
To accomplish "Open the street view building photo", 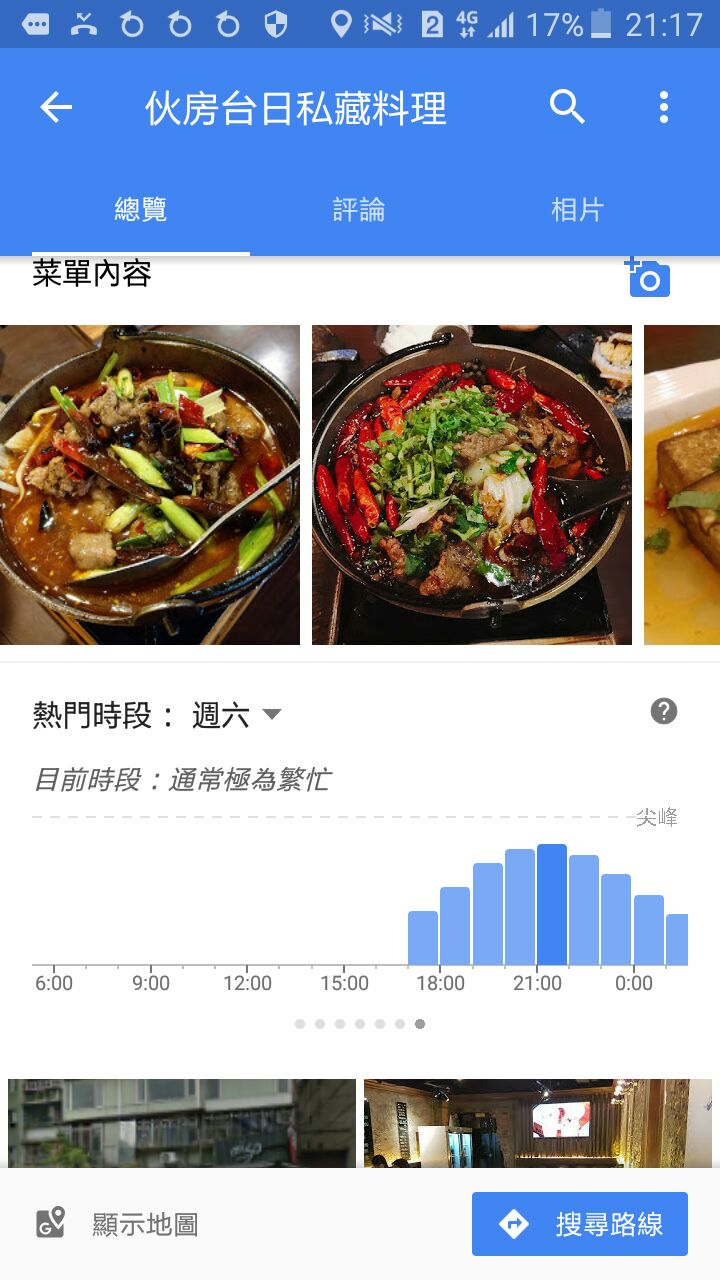I will (182, 1123).
